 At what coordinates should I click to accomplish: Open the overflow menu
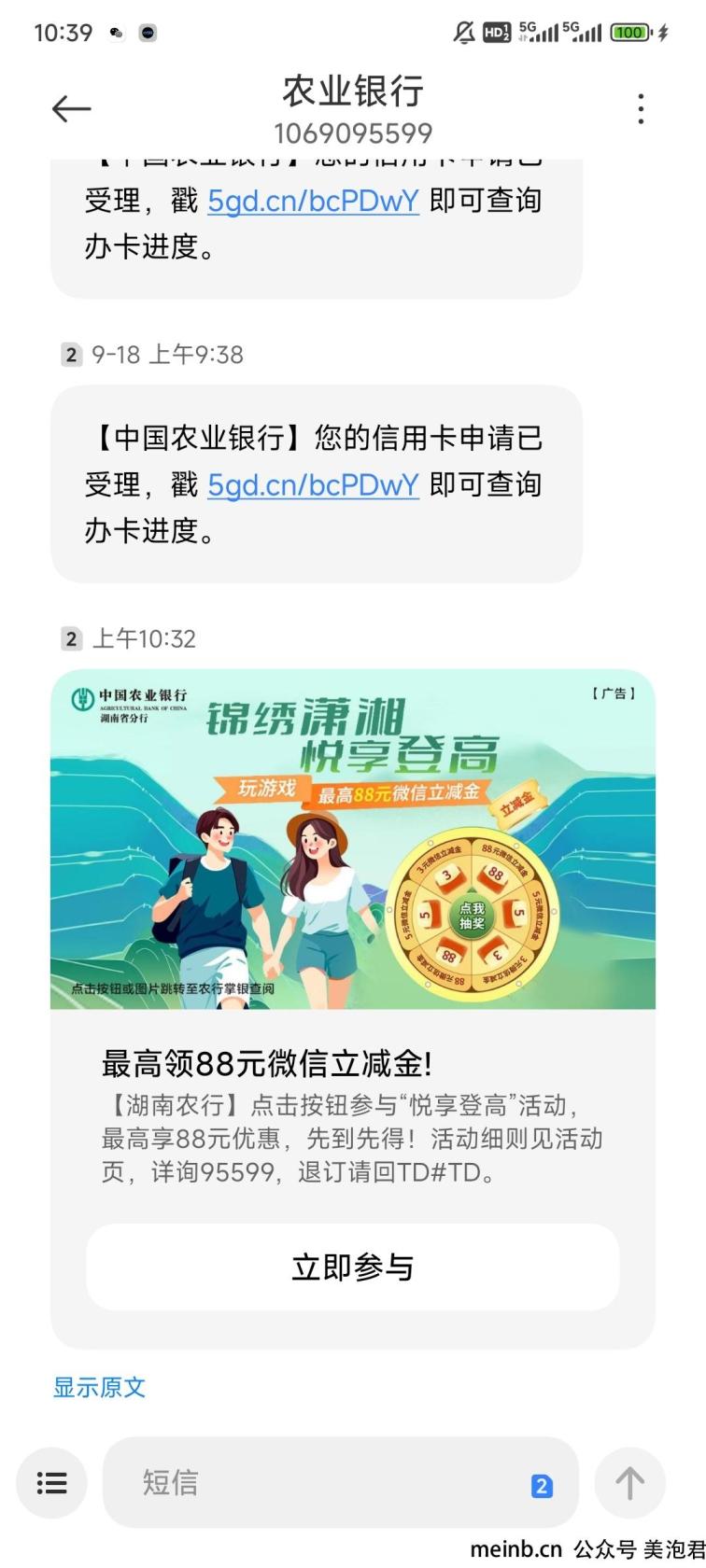[x=640, y=109]
